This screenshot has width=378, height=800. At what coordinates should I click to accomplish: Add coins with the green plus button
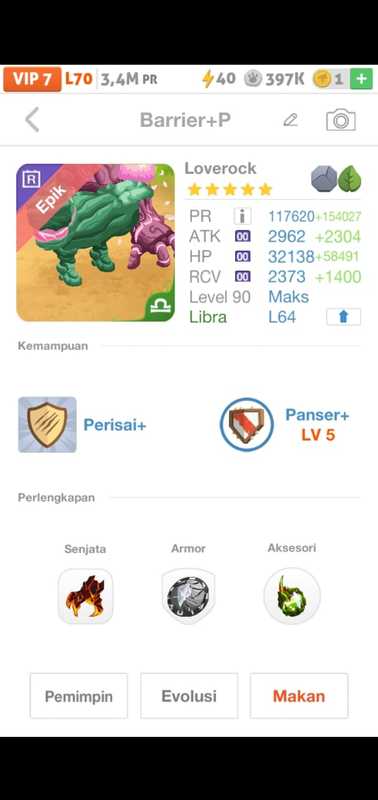pyautogui.click(x=362, y=79)
